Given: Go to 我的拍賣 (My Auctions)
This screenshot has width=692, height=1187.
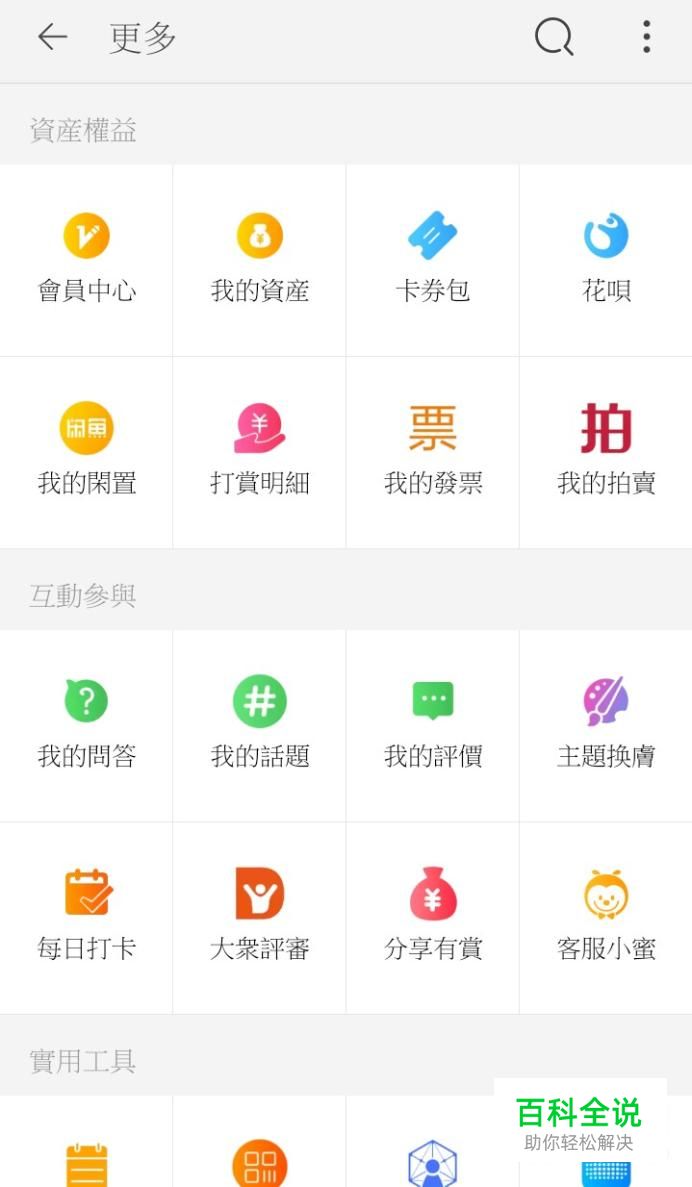Looking at the screenshot, I should tap(606, 452).
